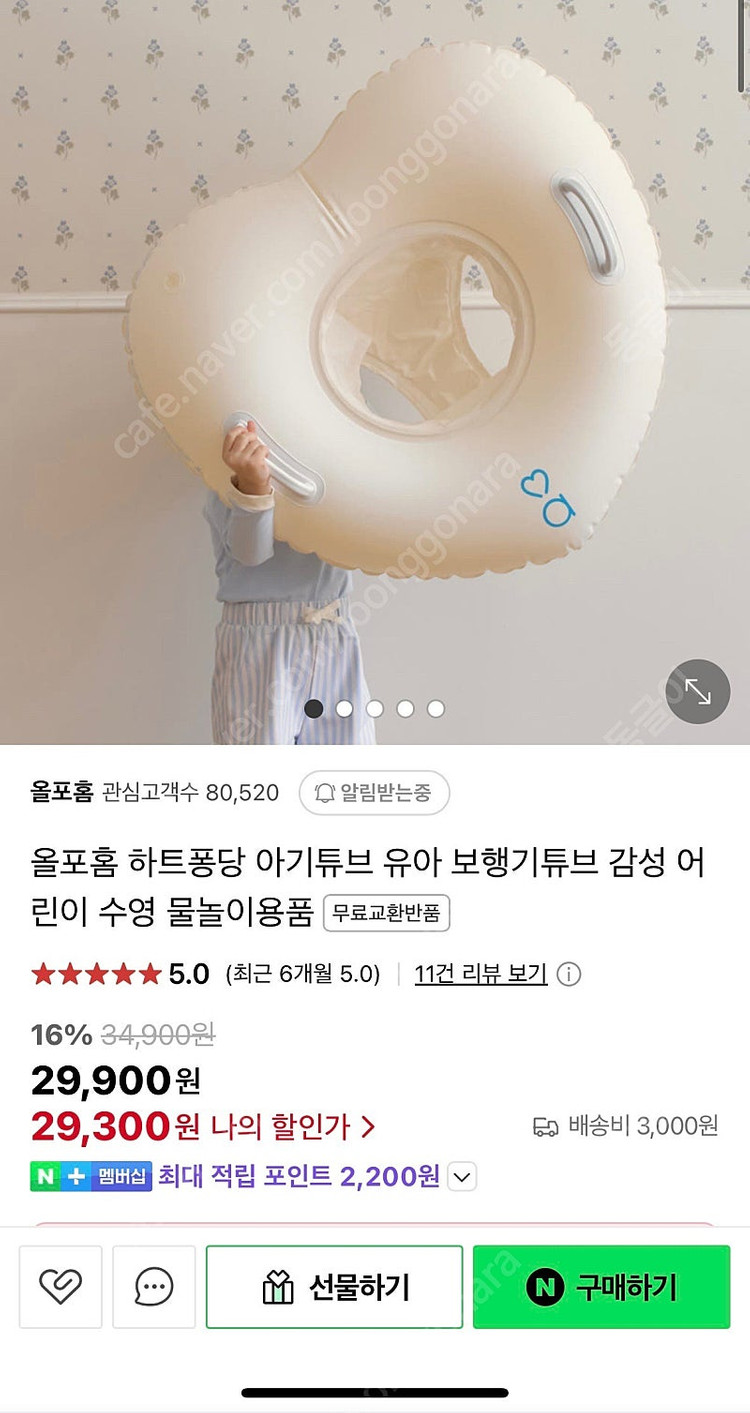
Task: Toggle off 알림받는중 notification setting
Action: click(374, 793)
